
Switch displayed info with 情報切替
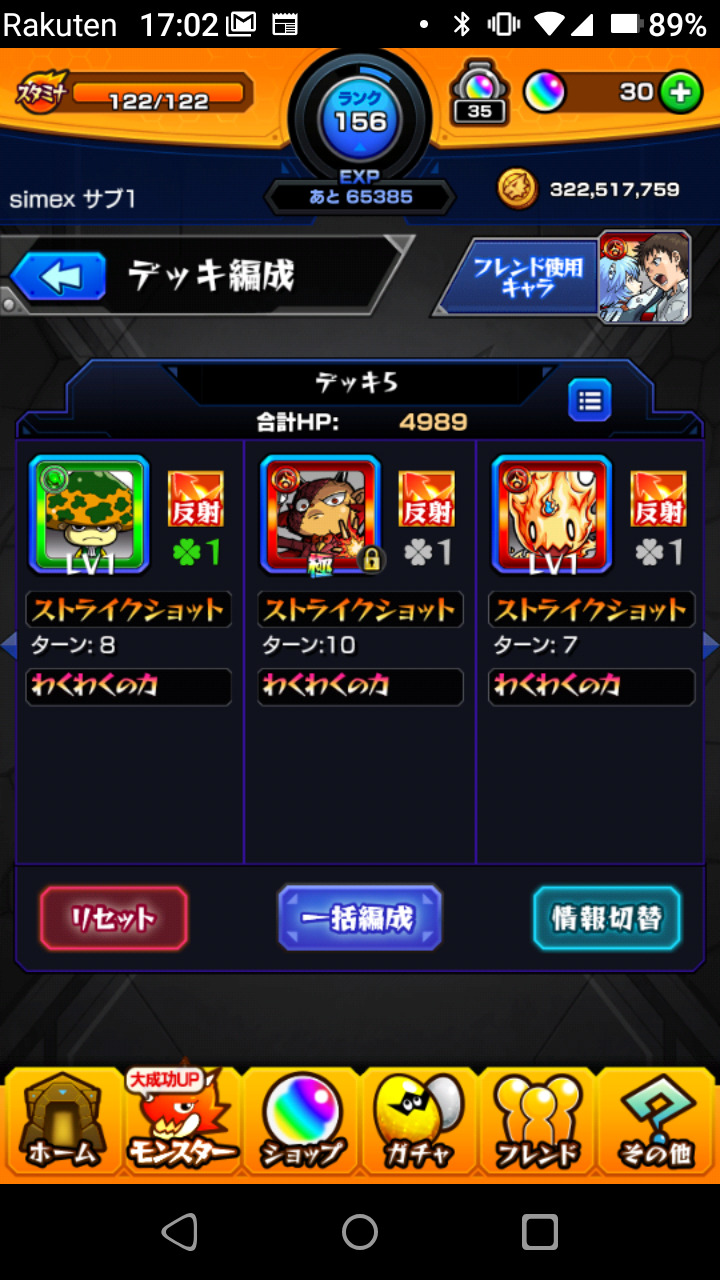click(x=607, y=918)
